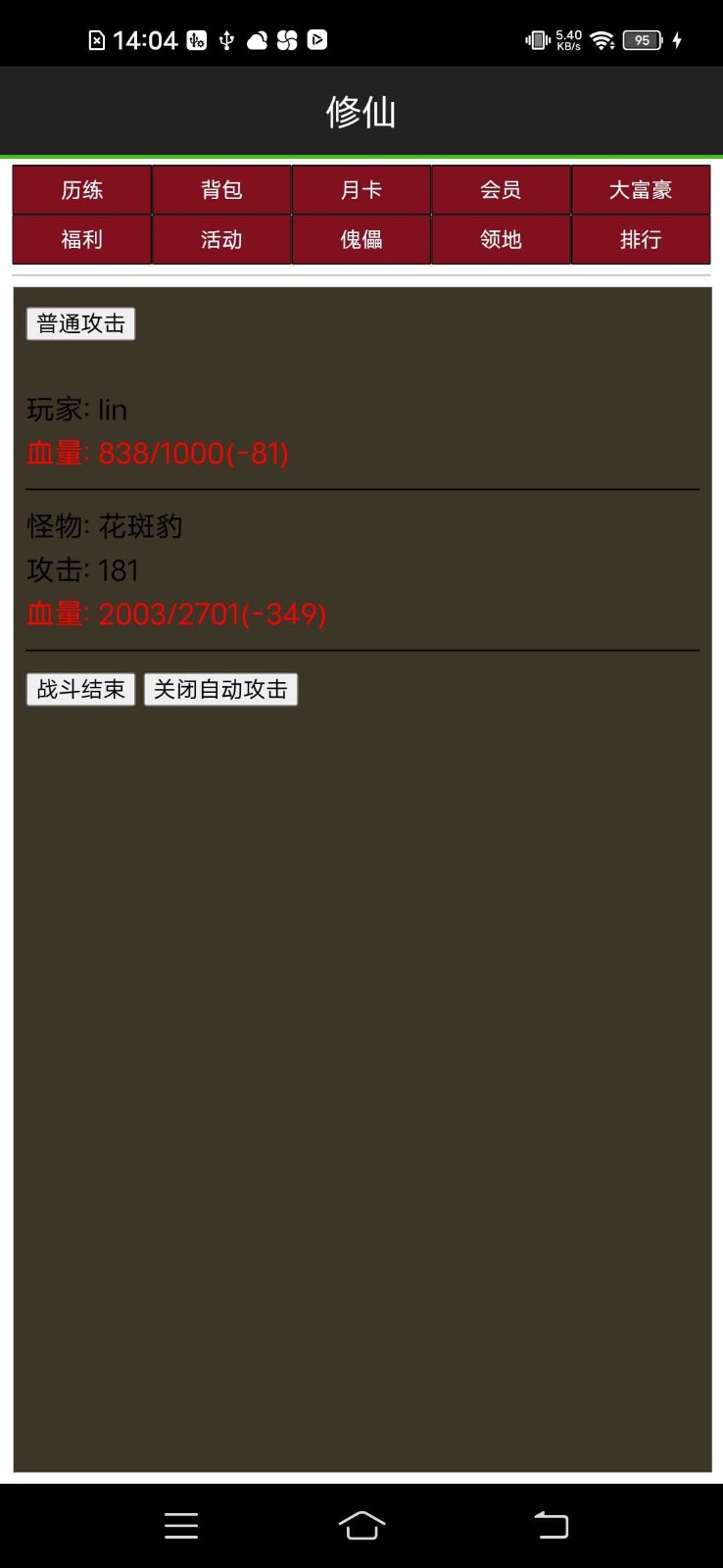Open the 傀儡 puppet menu
723x1568 pixels.
(x=361, y=240)
